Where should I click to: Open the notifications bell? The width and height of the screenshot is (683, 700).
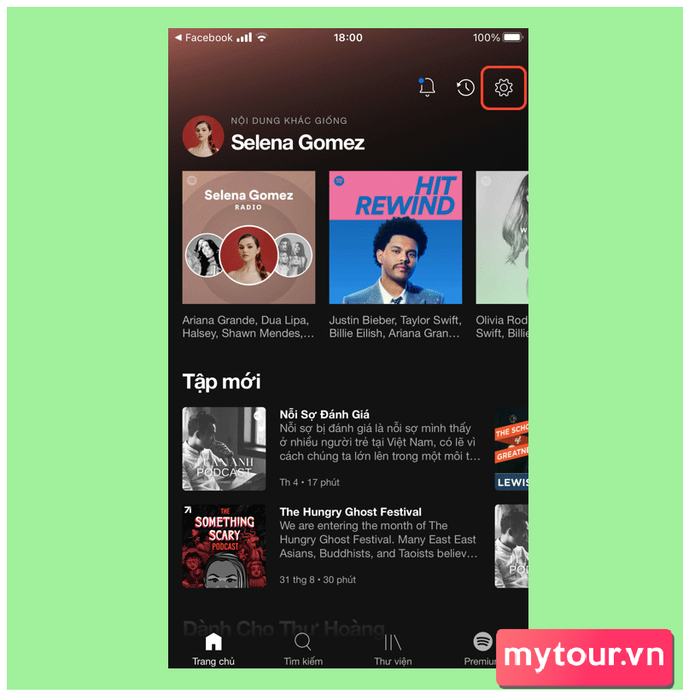pos(427,87)
